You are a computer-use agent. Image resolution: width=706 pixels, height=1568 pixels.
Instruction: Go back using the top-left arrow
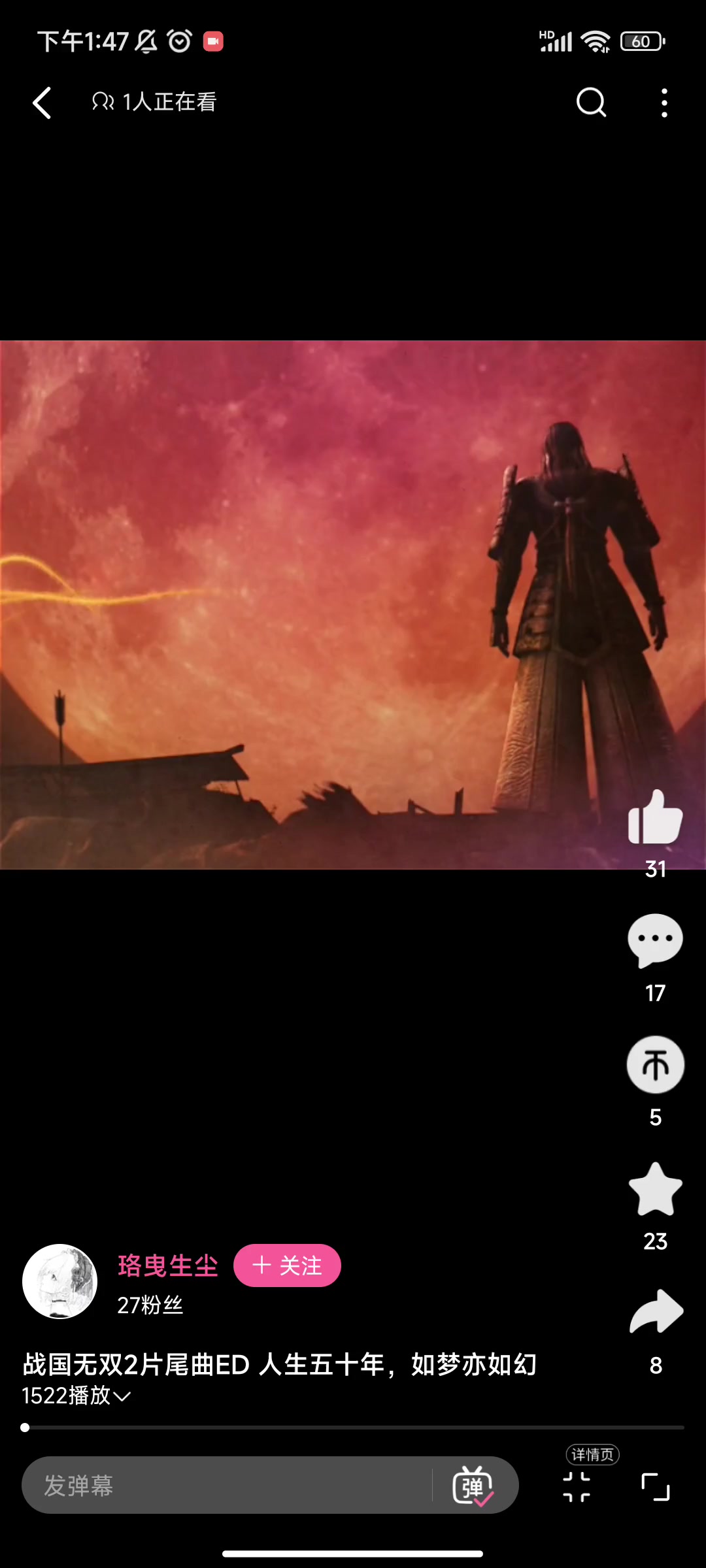pos(42,103)
